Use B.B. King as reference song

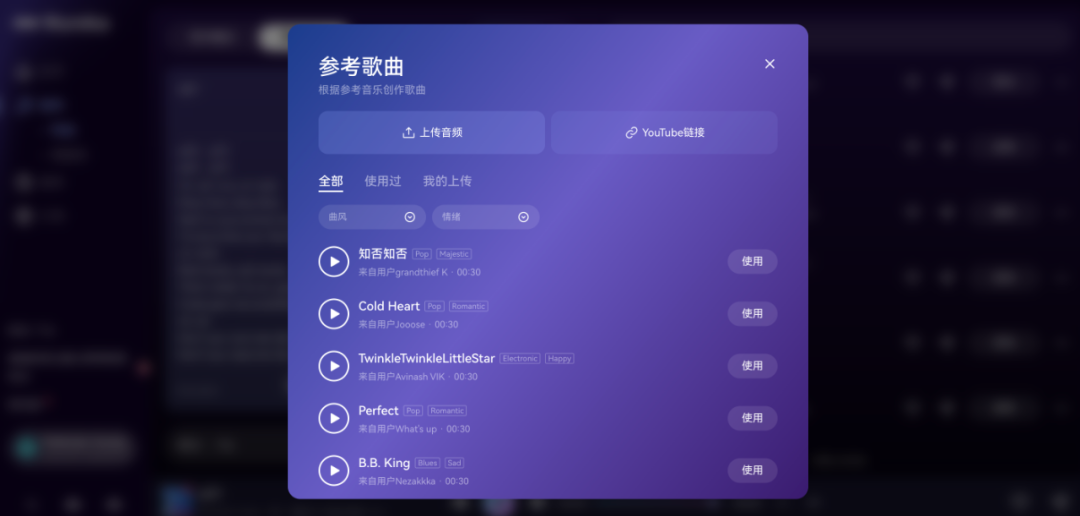[x=752, y=470]
